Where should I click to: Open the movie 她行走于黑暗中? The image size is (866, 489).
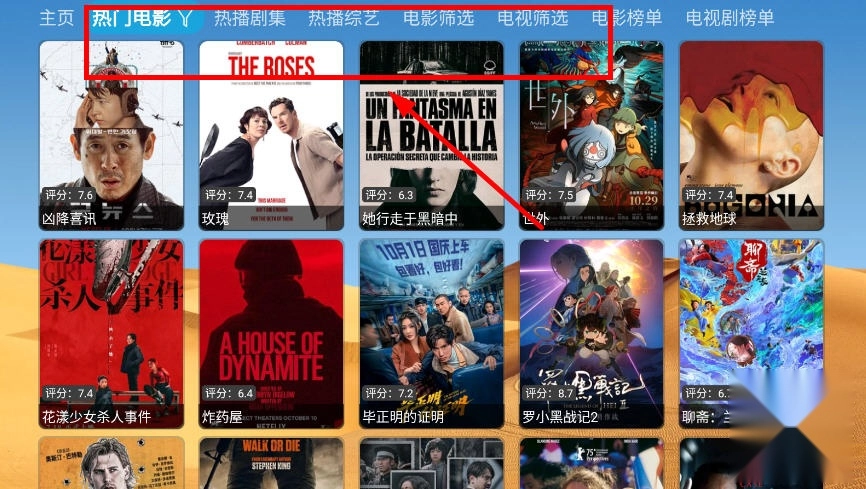431,135
